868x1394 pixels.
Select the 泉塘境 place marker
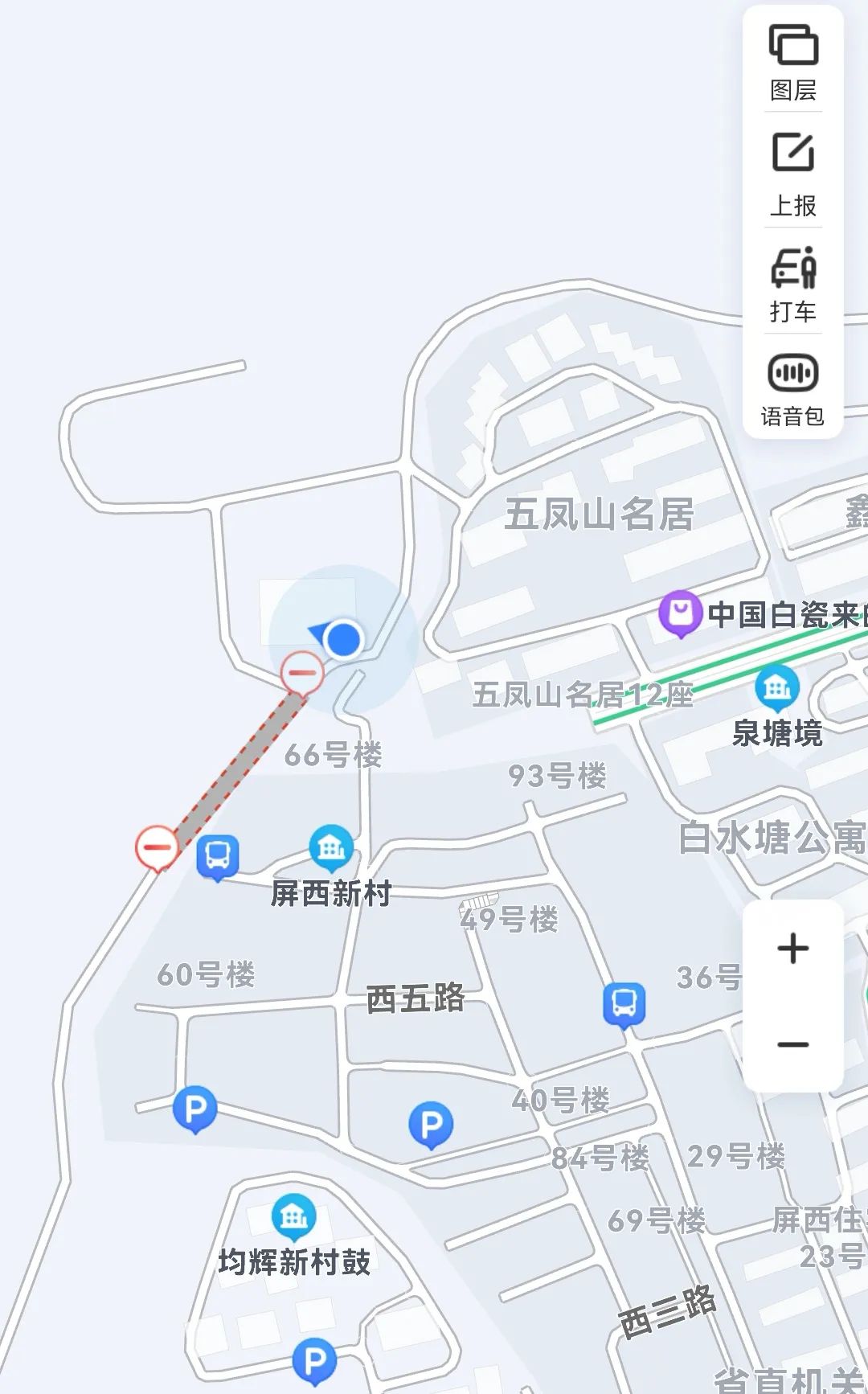(x=777, y=688)
